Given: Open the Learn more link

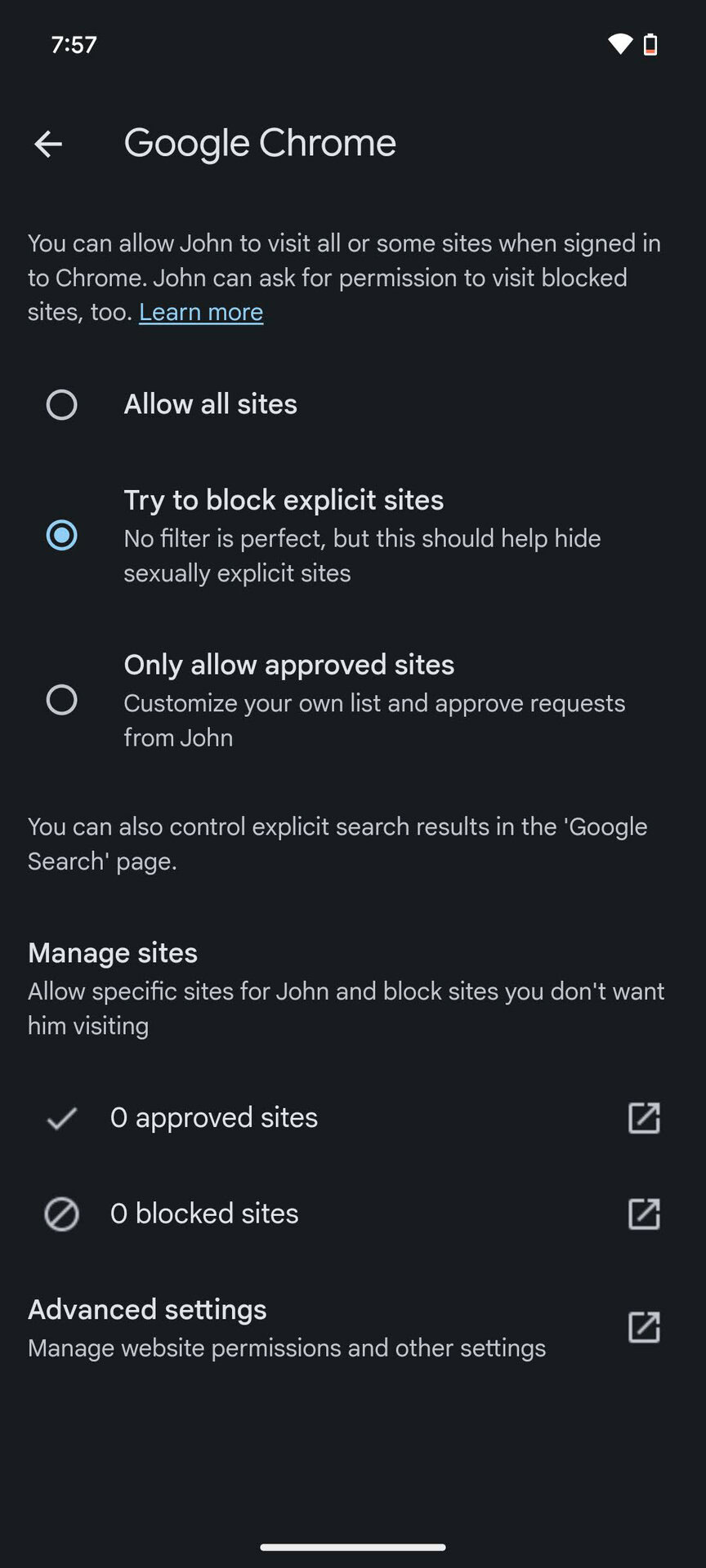Looking at the screenshot, I should (201, 312).
